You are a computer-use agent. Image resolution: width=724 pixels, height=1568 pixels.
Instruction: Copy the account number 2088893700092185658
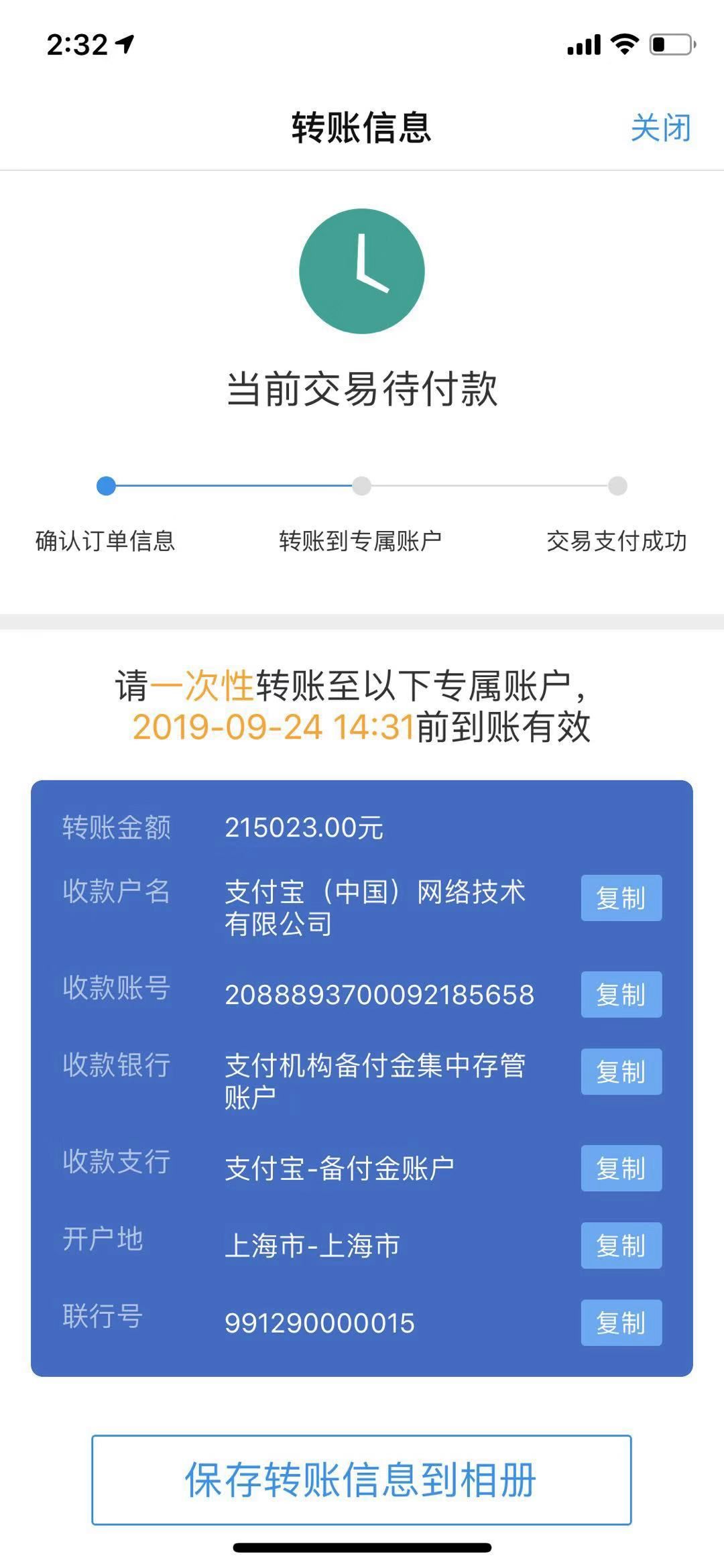[621, 994]
